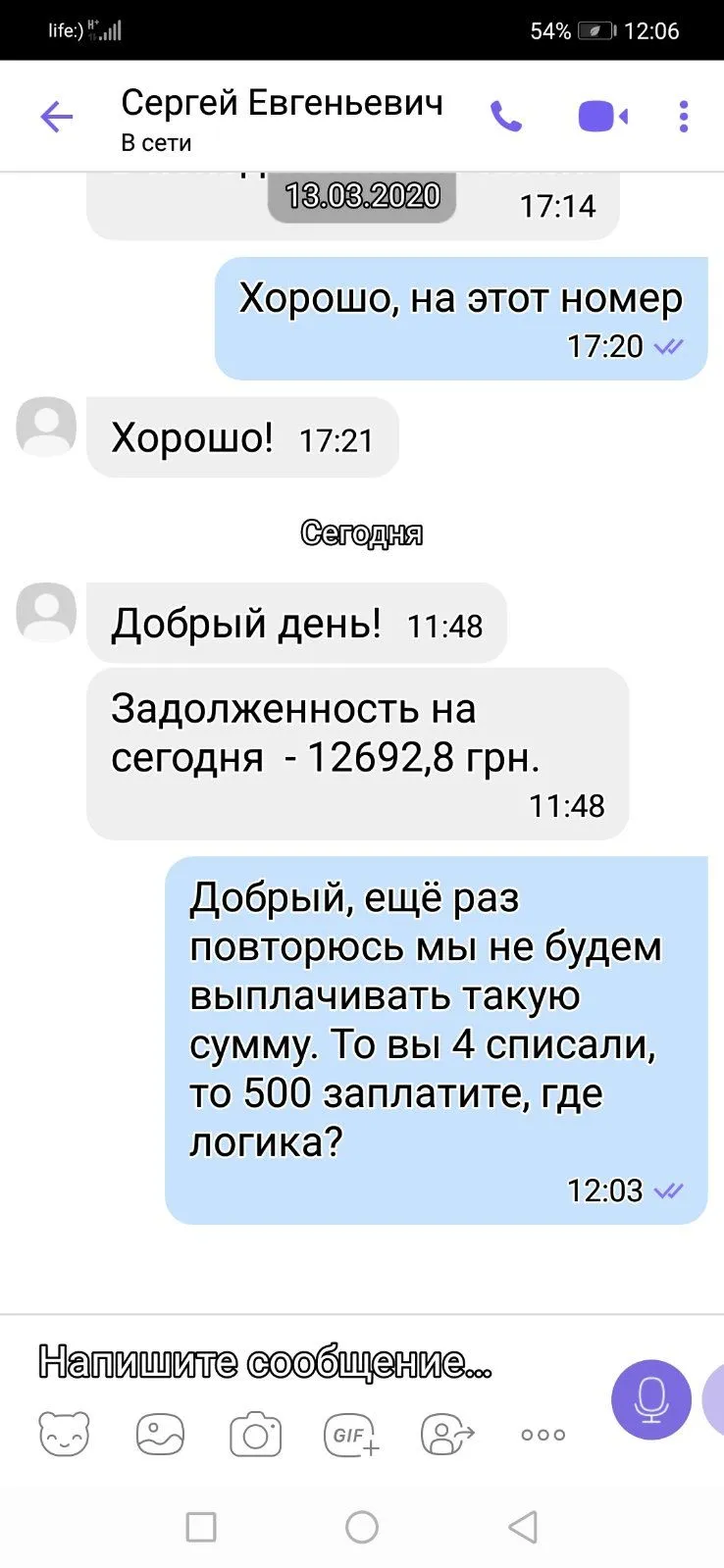Tap the Android home button
The width and height of the screenshot is (724, 1568).
coord(362,1527)
